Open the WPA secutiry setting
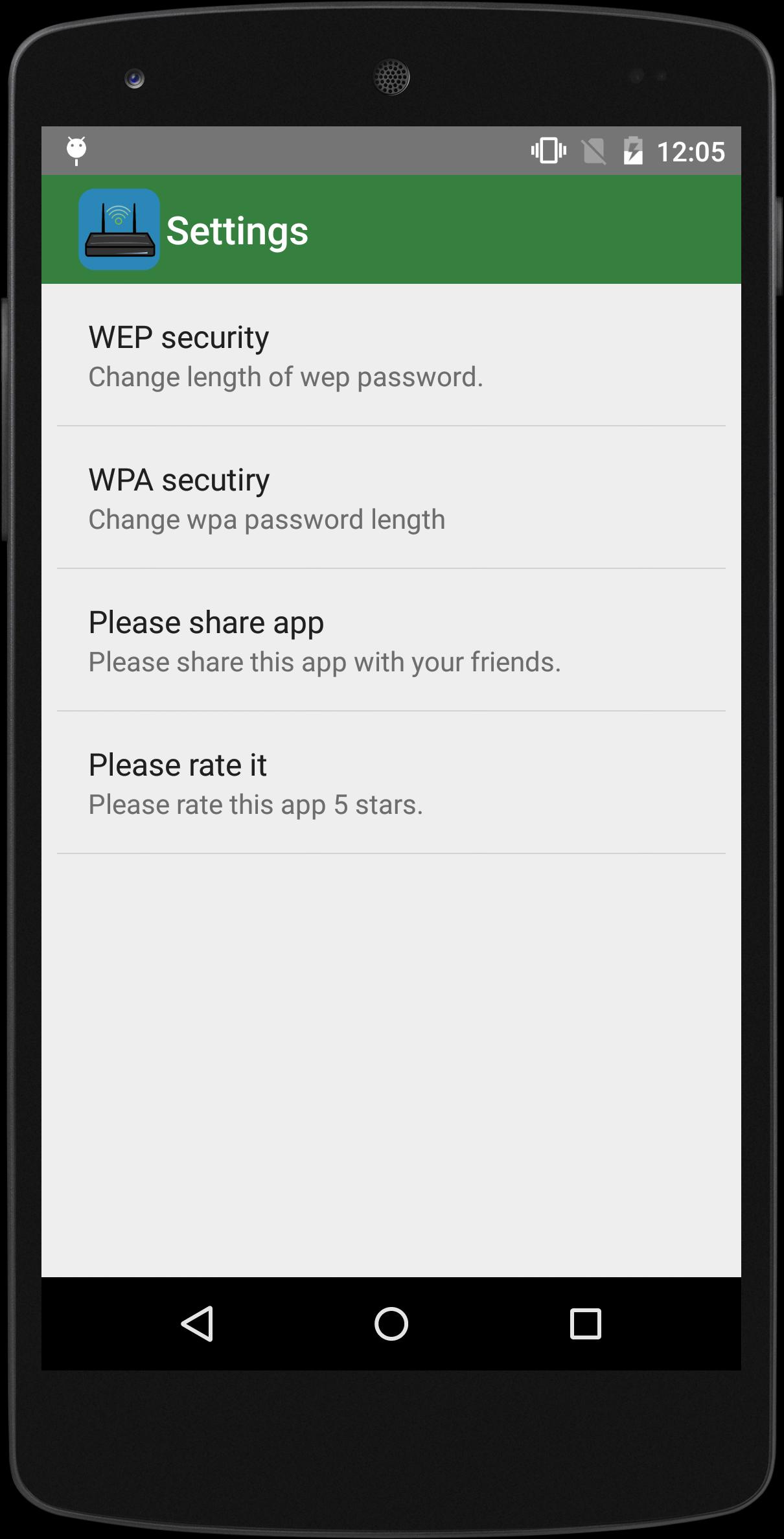Image resolution: width=784 pixels, height=1539 pixels. point(391,498)
